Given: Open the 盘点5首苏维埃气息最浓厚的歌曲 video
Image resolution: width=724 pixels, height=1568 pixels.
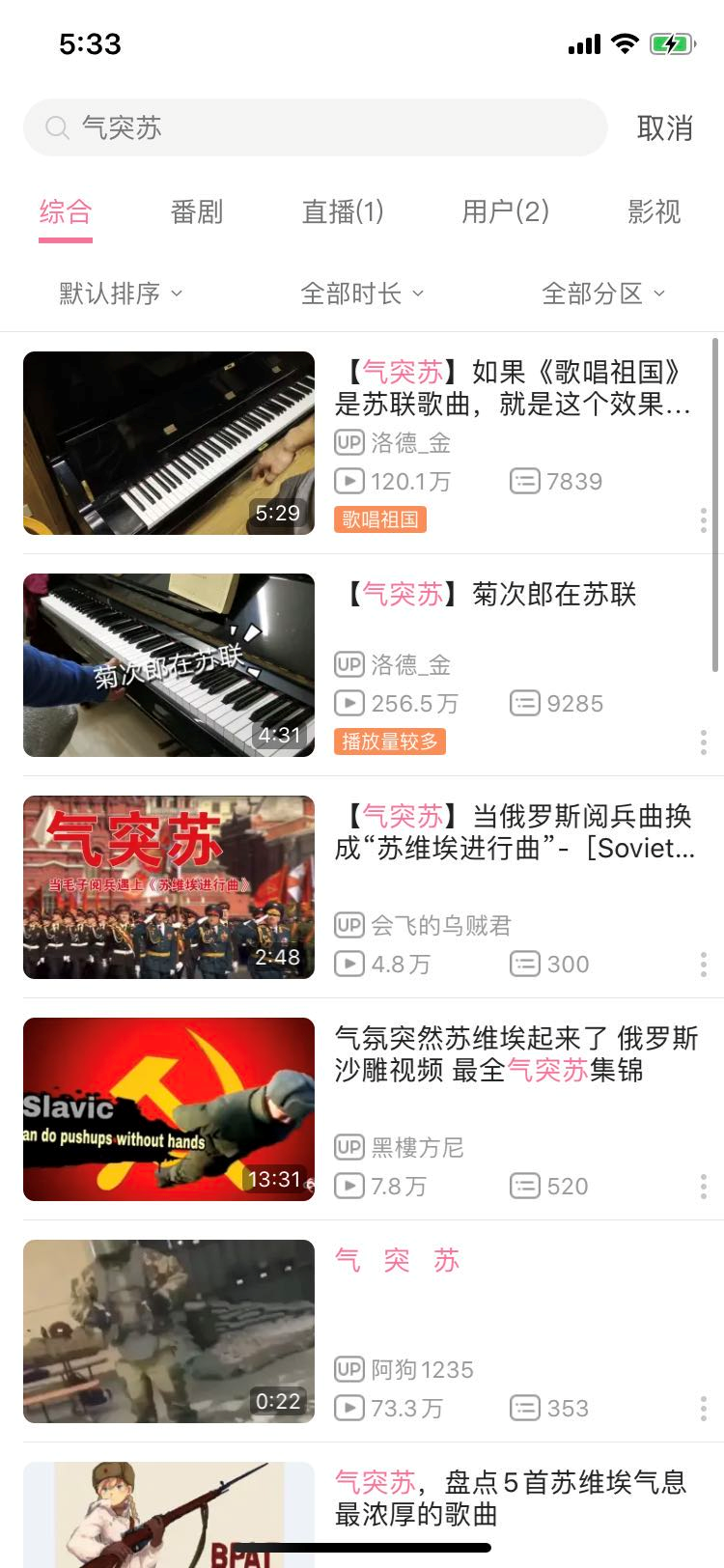Looking at the screenshot, I should pyautogui.click(x=362, y=1506).
